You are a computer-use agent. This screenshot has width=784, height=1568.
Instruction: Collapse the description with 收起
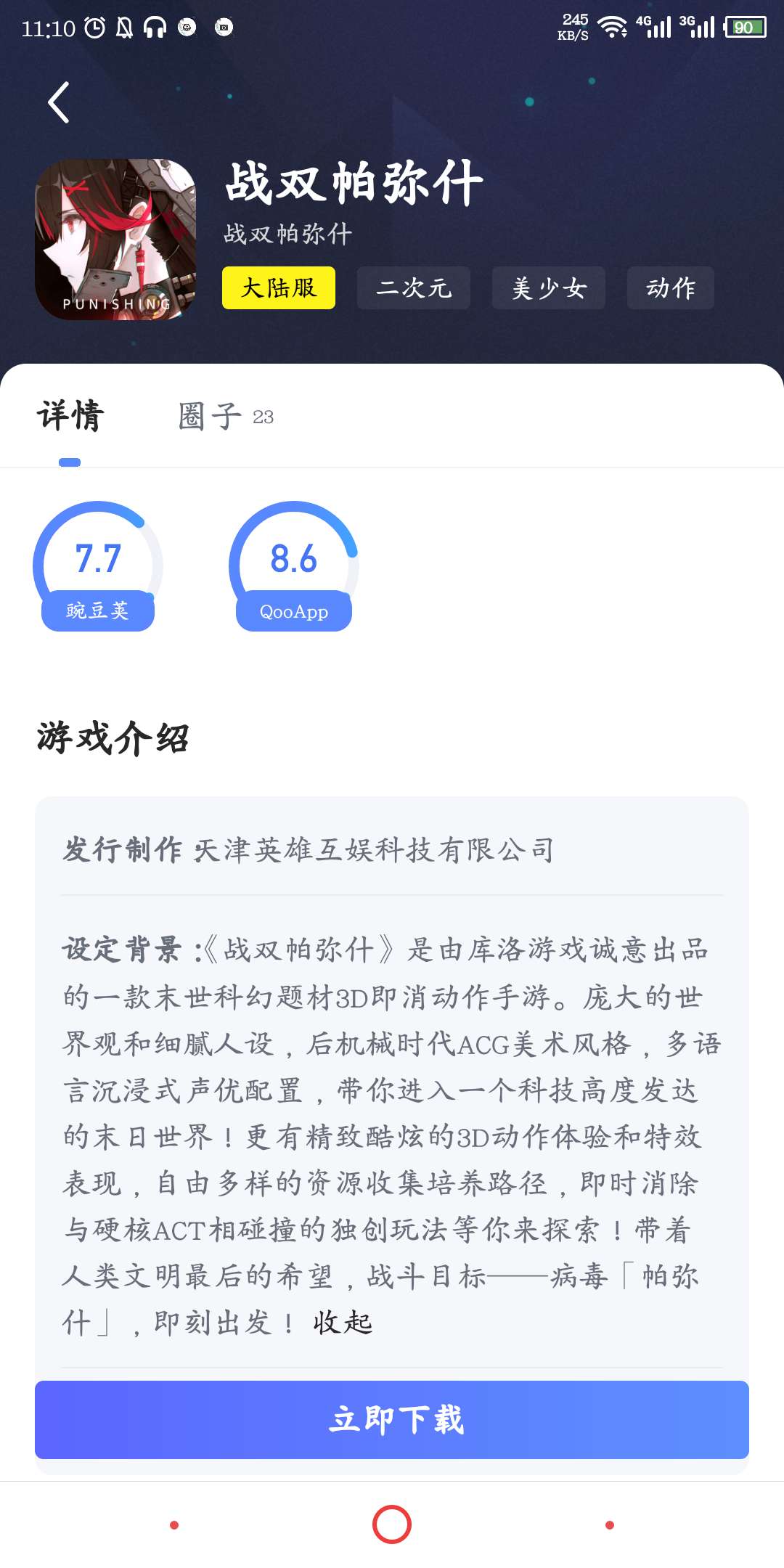[343, 1323]
